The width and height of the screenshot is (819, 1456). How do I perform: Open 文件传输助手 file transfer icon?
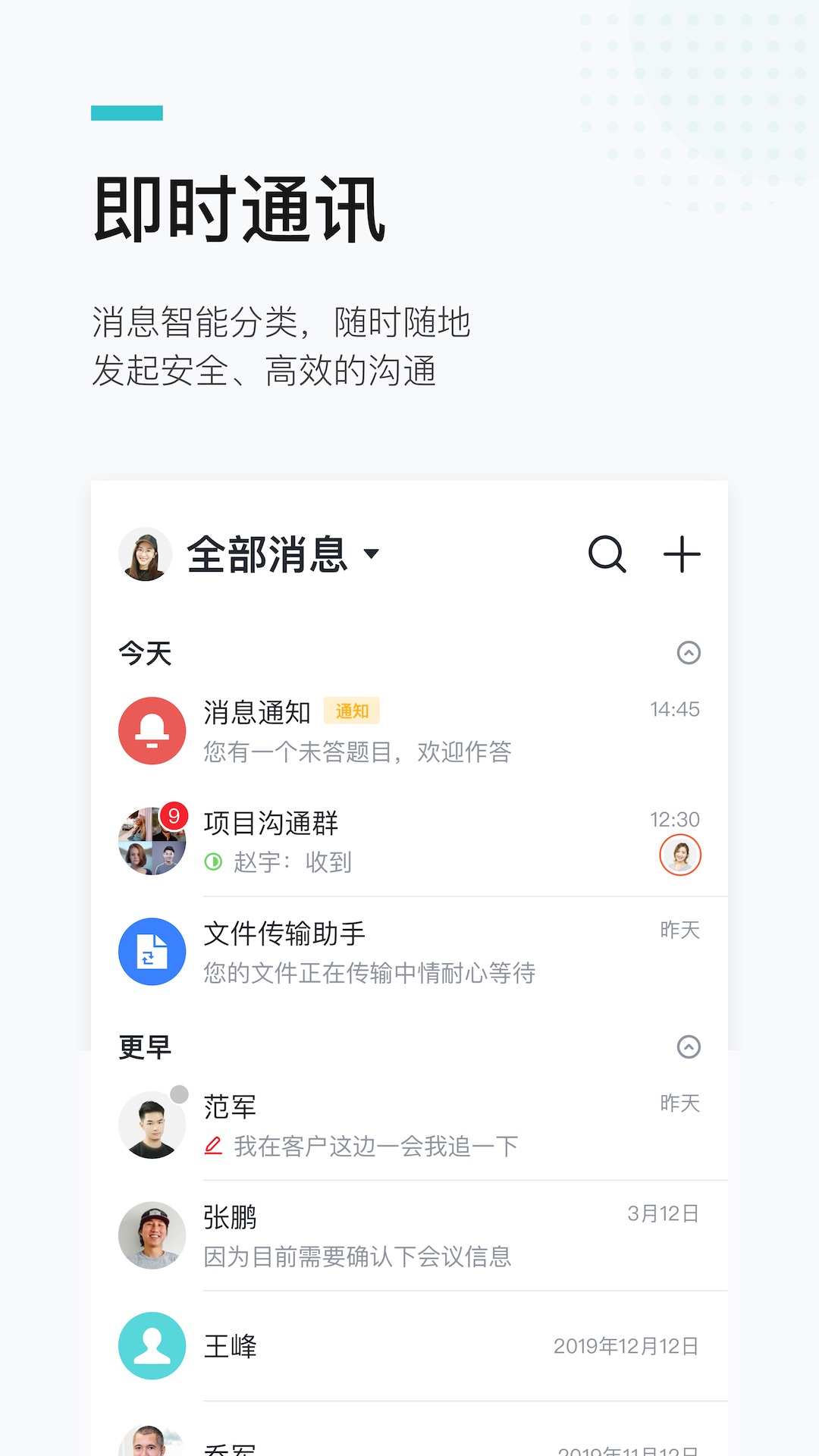[x=151, y=952]
